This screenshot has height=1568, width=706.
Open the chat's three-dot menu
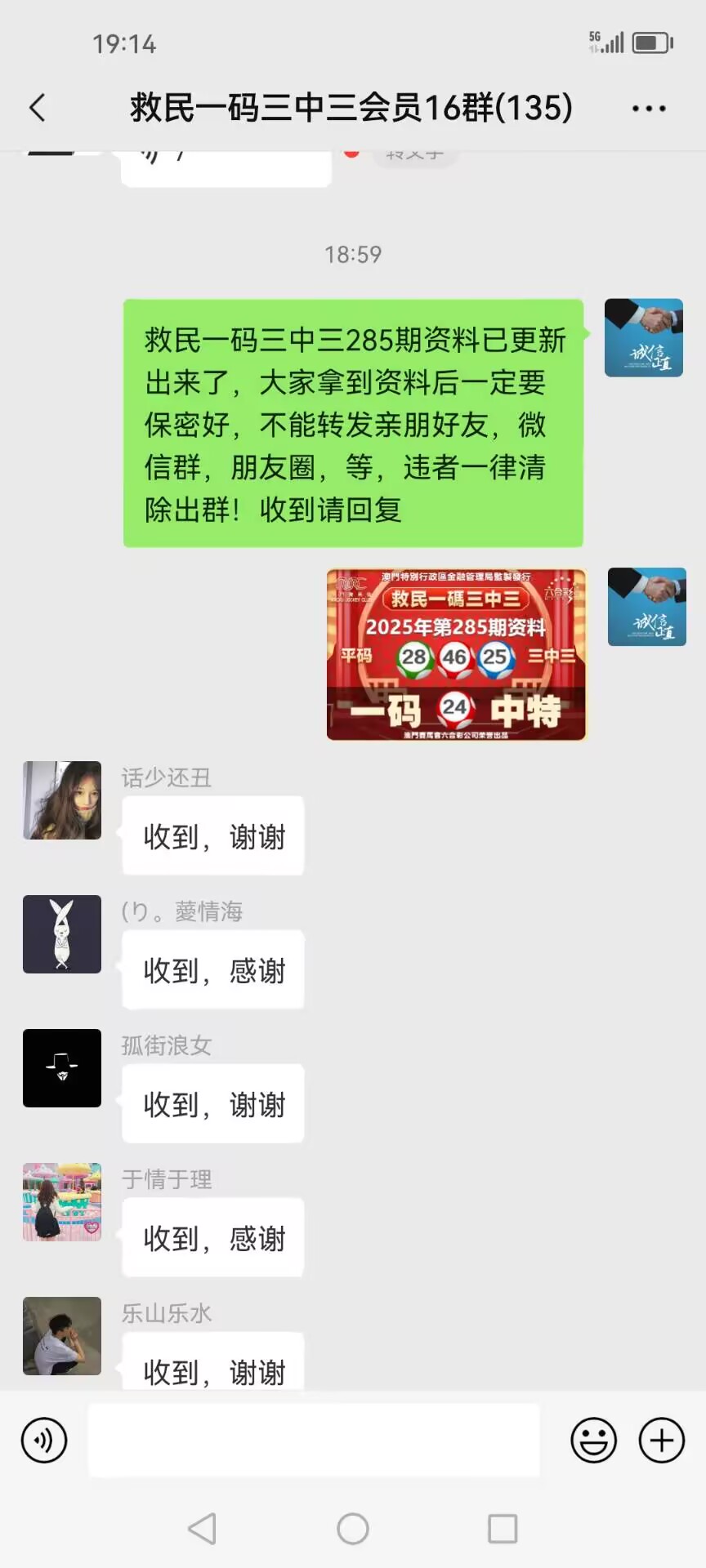(x=649, y=108)
